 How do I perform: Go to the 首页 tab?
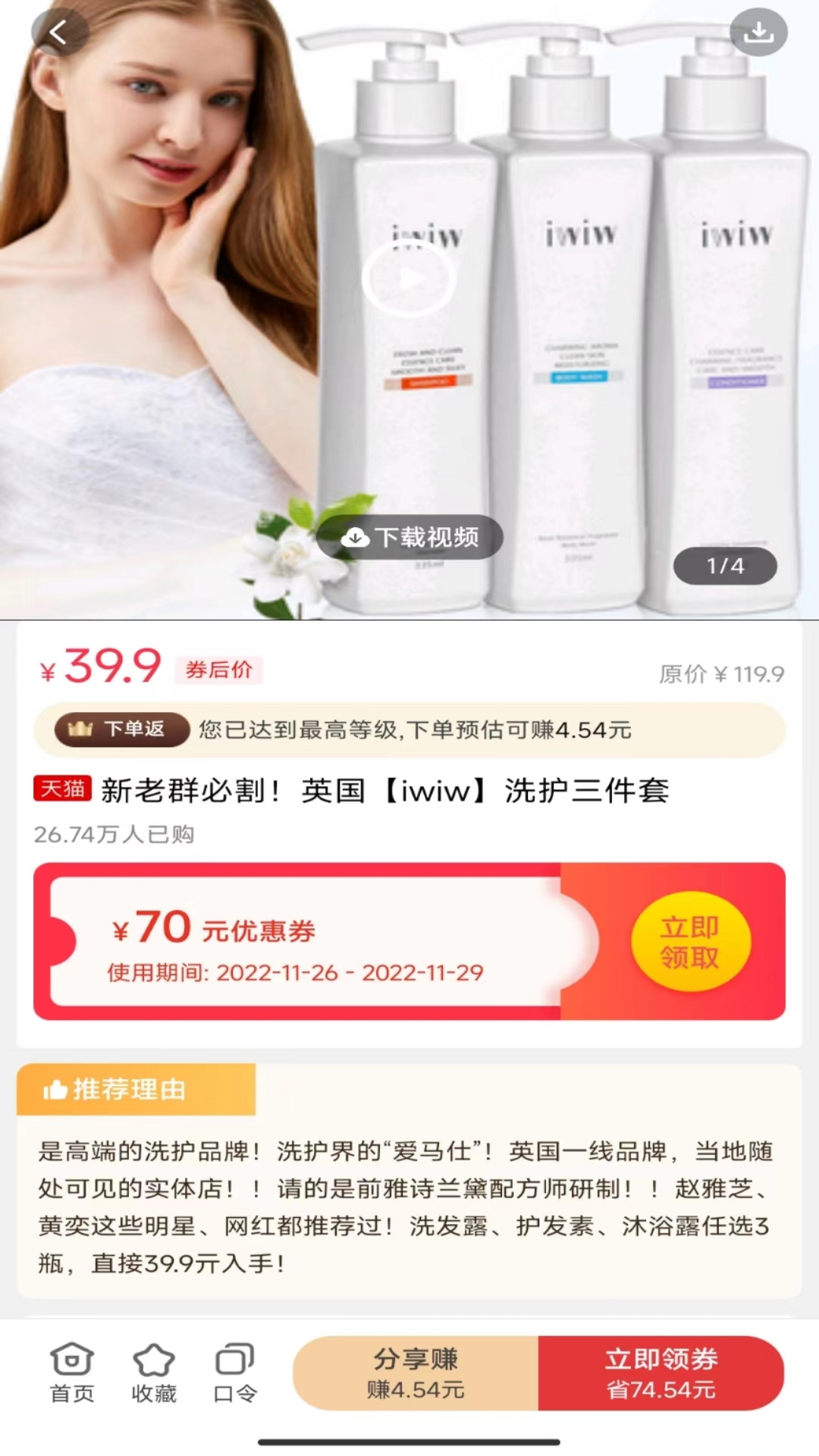[x=72, y=1373]
